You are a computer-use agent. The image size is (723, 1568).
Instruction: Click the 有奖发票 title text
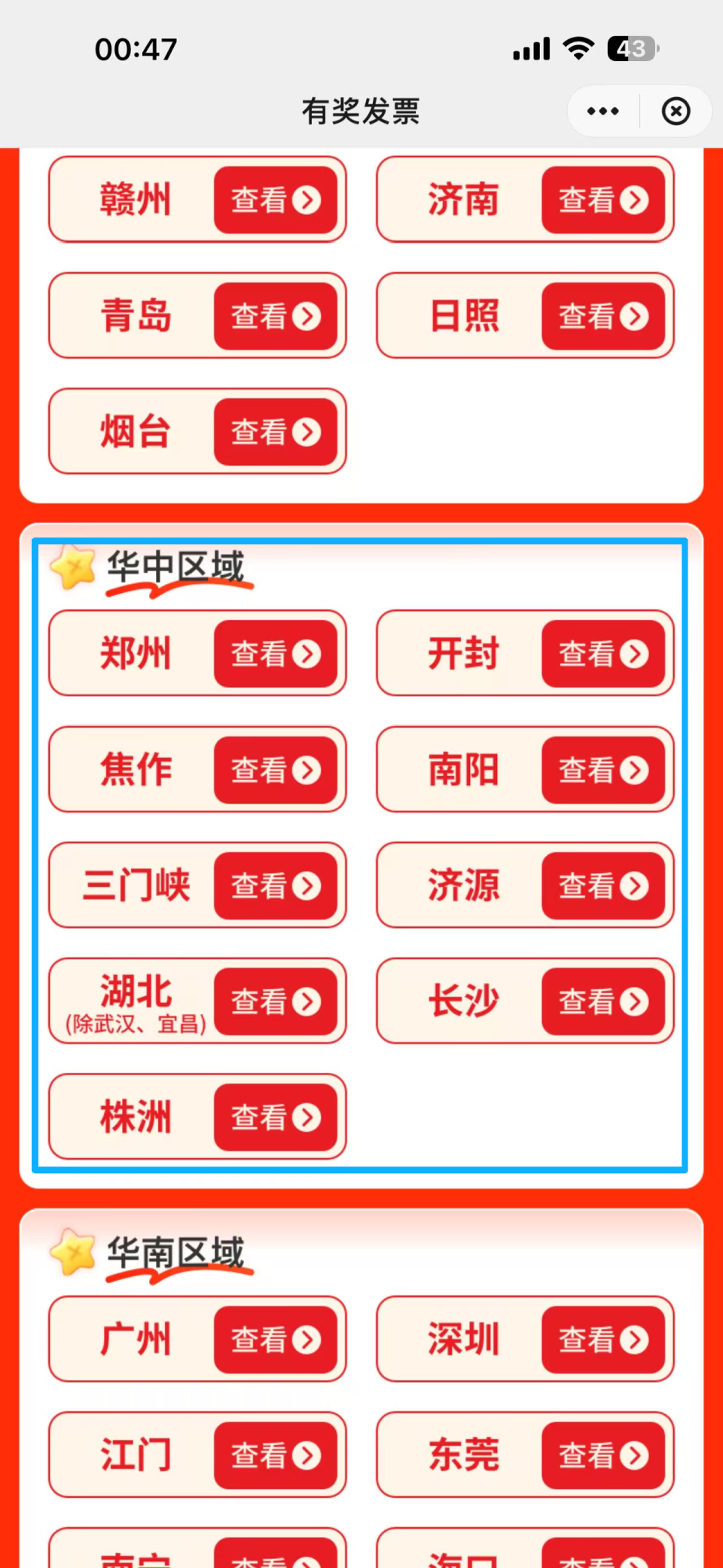(361, 110)
